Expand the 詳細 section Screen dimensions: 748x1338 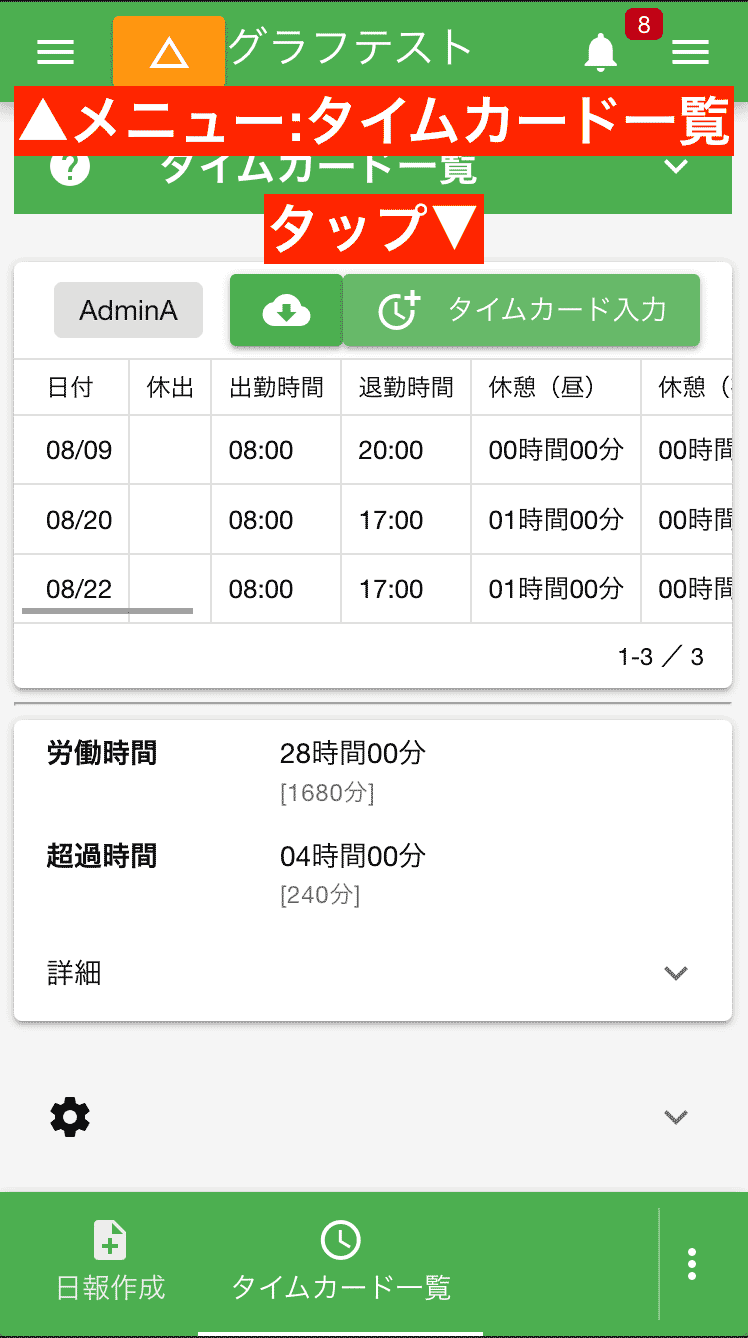(x=676, y=972)
